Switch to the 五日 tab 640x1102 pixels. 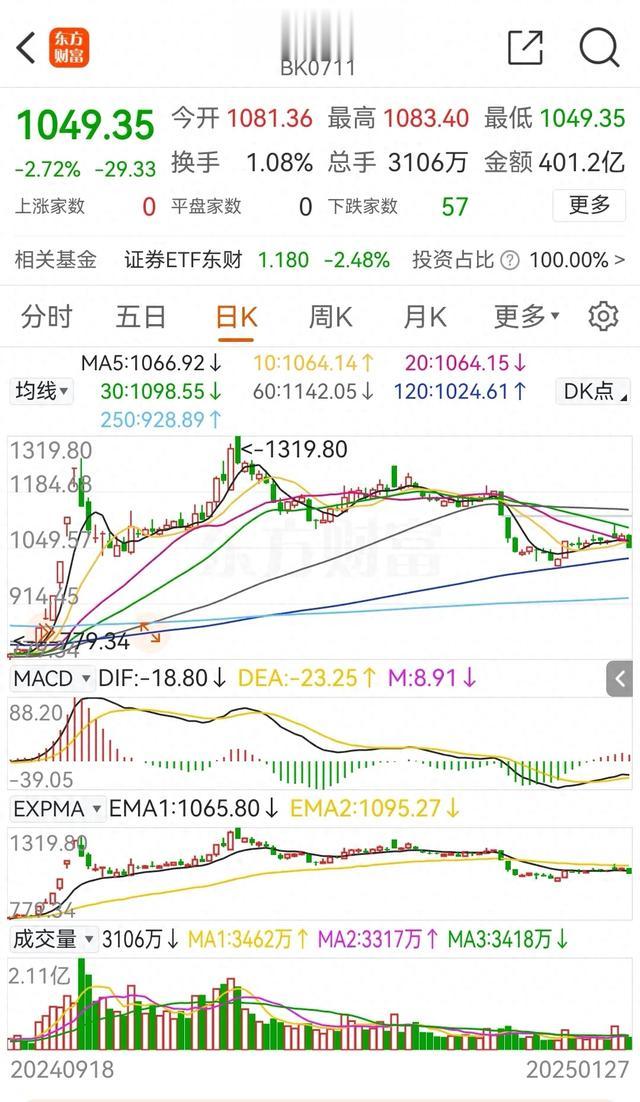pos(141,317)
